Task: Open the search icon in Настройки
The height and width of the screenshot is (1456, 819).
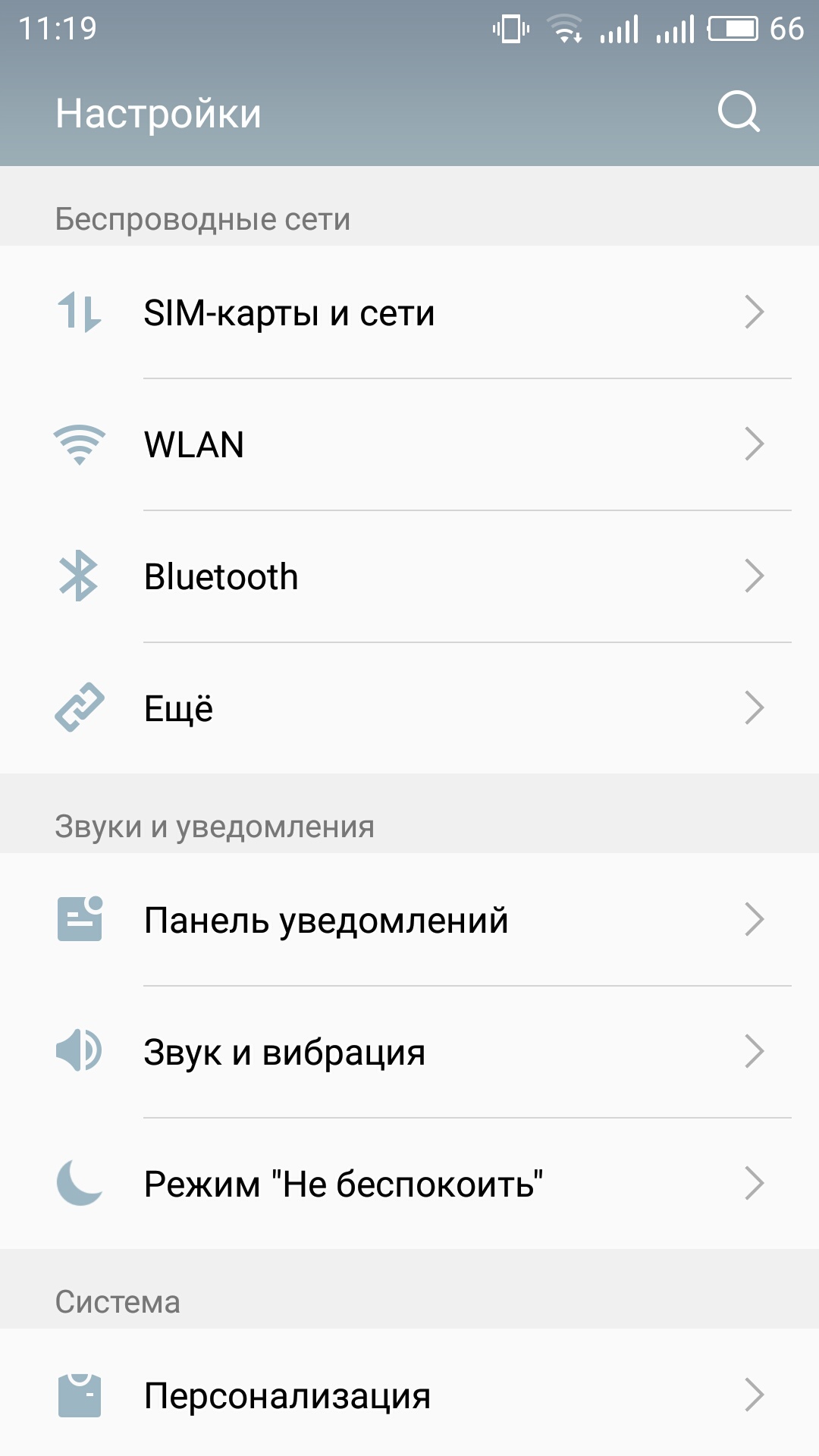Action: point(738,112)
